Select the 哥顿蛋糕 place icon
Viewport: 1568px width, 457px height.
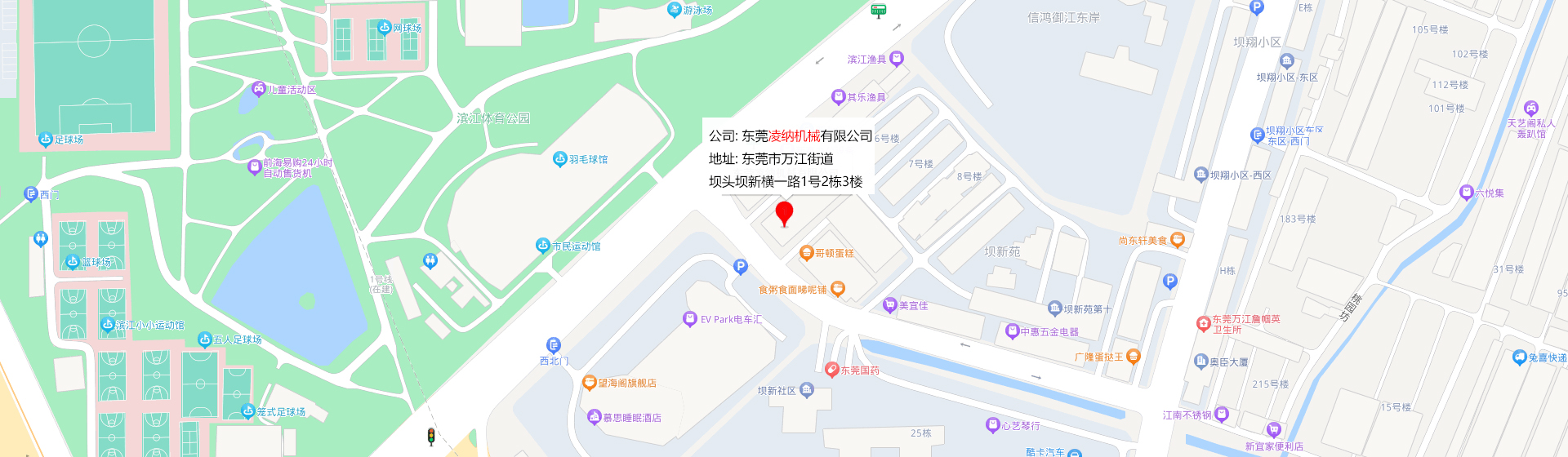coord(806,253)
